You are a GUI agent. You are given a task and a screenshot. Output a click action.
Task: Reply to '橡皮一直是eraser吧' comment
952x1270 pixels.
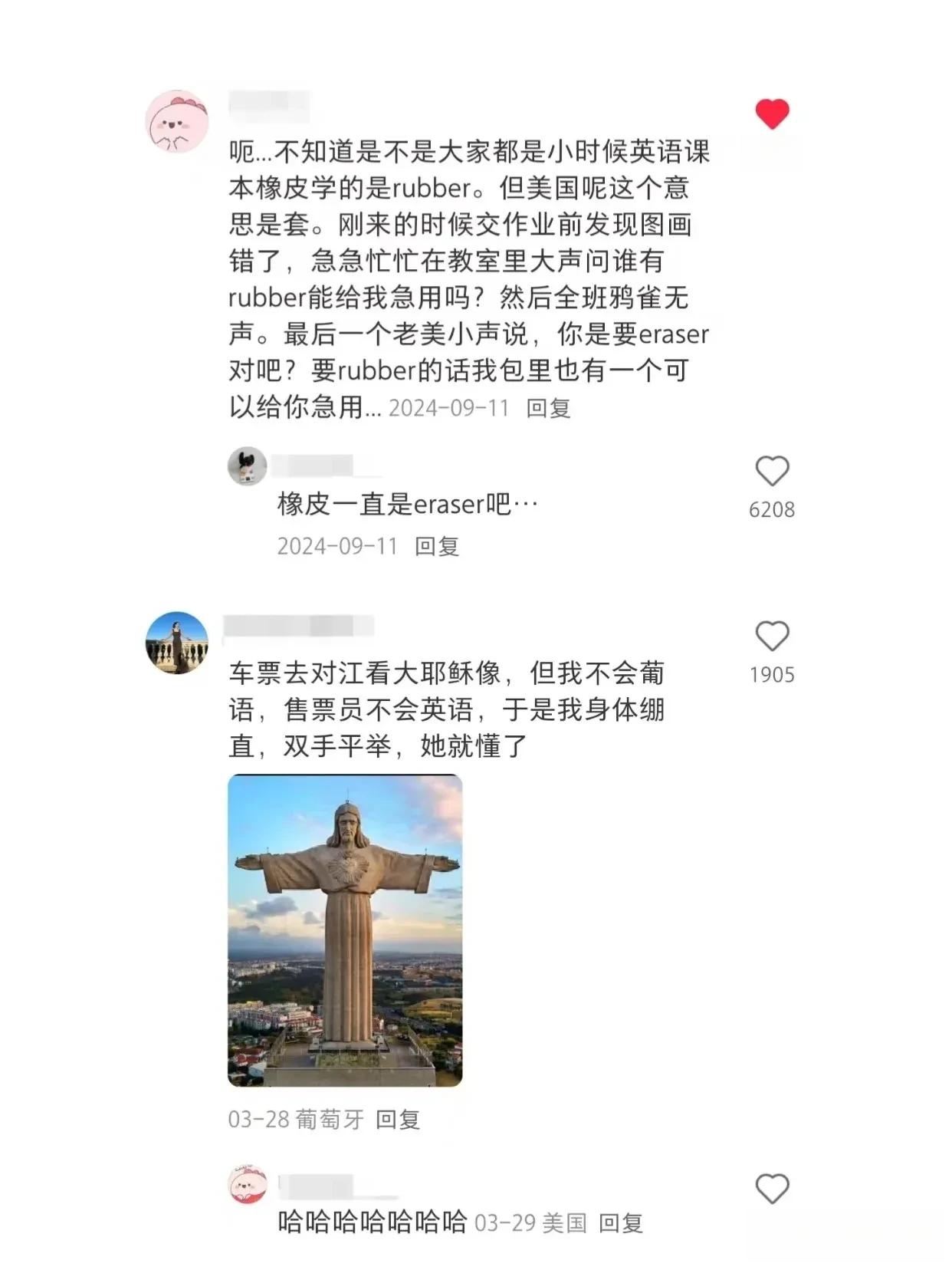pyautogui.click(x=437, y=546)
